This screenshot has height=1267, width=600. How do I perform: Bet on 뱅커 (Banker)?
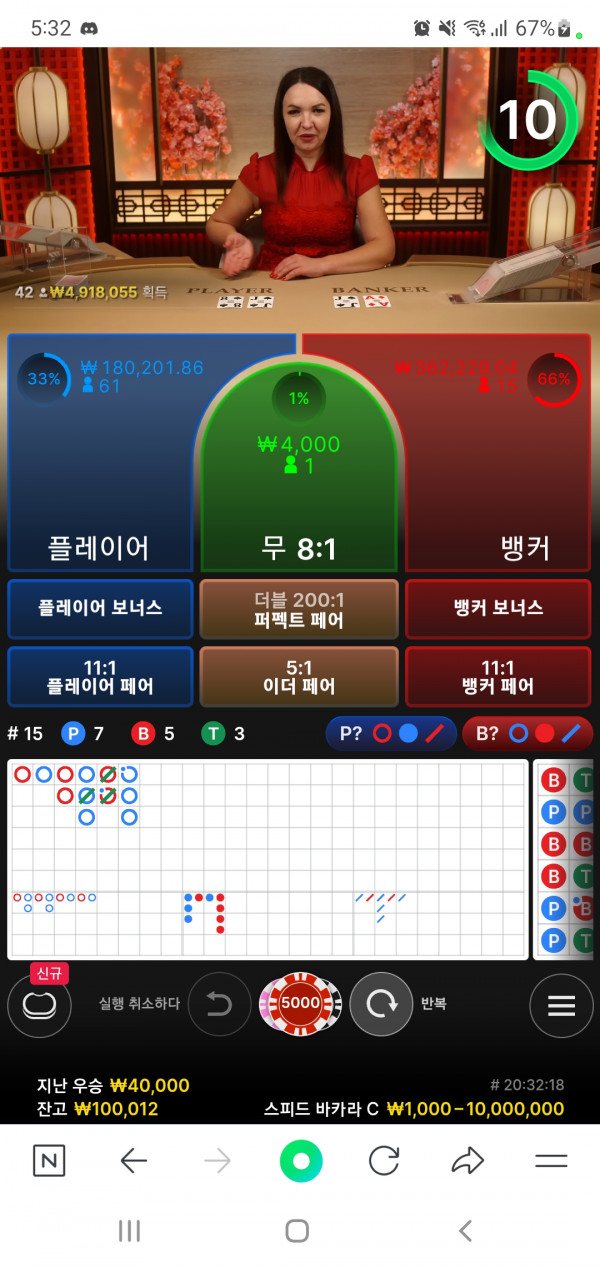tap(500, 470)
